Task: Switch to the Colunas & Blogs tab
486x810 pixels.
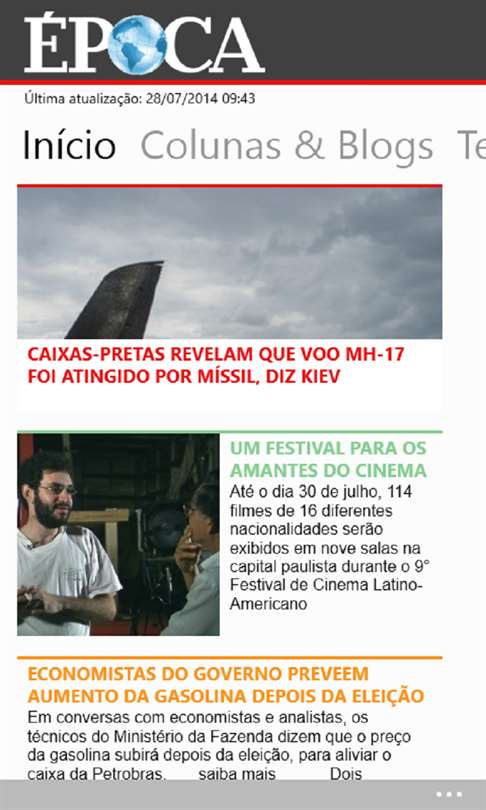Action: pos(287,146)
